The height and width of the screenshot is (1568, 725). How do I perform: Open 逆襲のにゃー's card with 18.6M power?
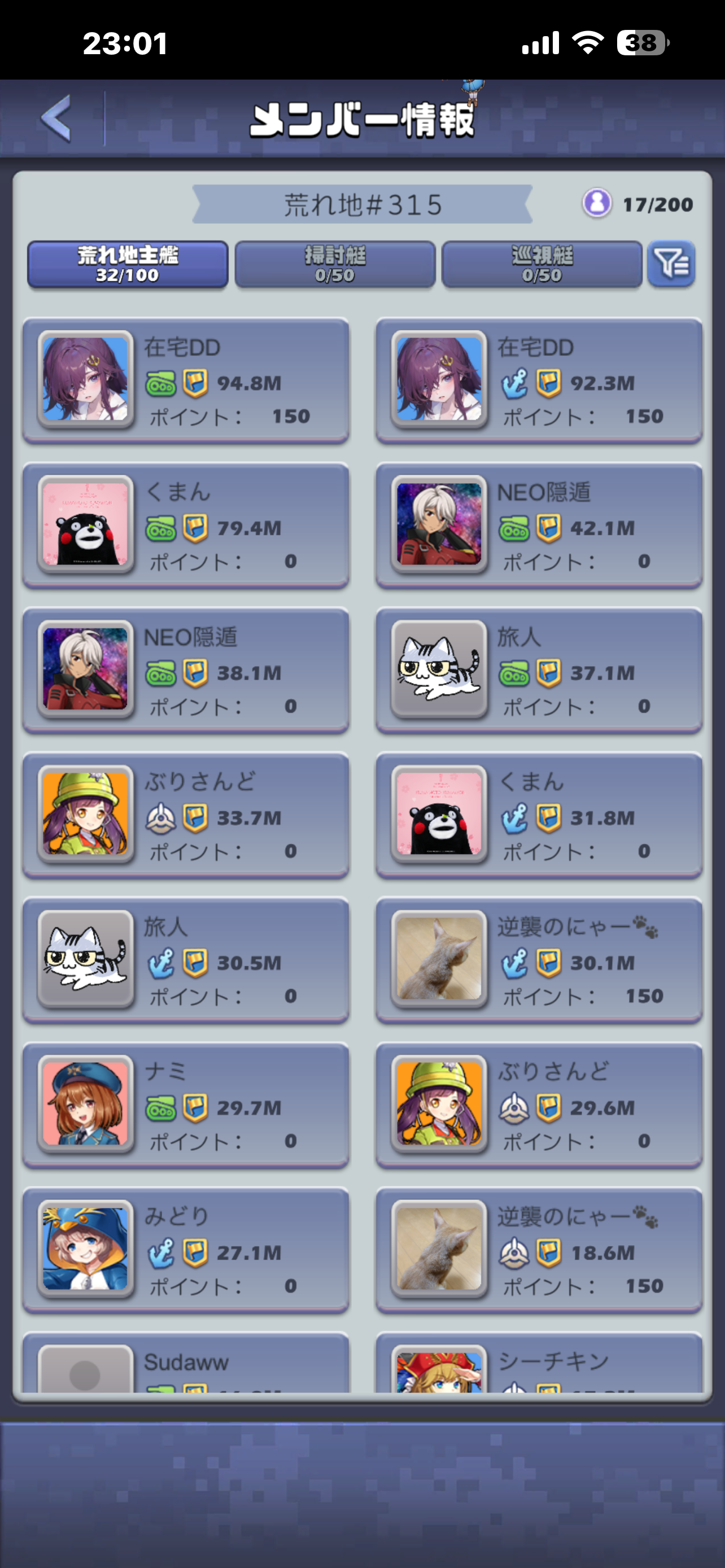click(539, 1250)
